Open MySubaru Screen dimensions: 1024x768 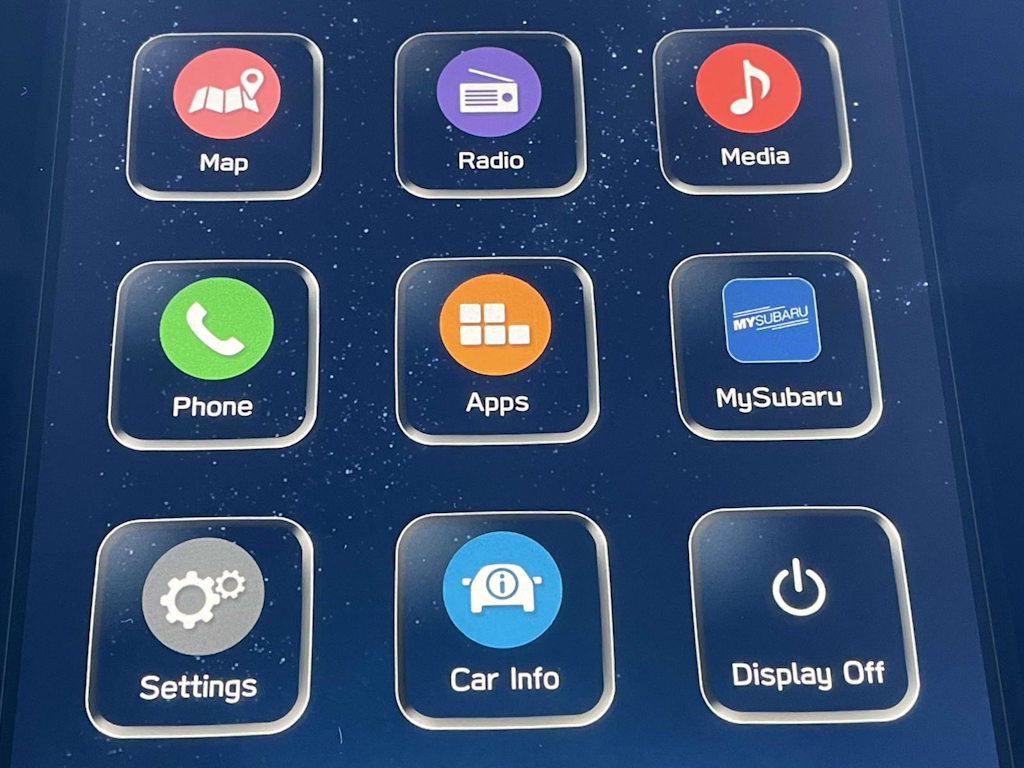click(776, 344)
